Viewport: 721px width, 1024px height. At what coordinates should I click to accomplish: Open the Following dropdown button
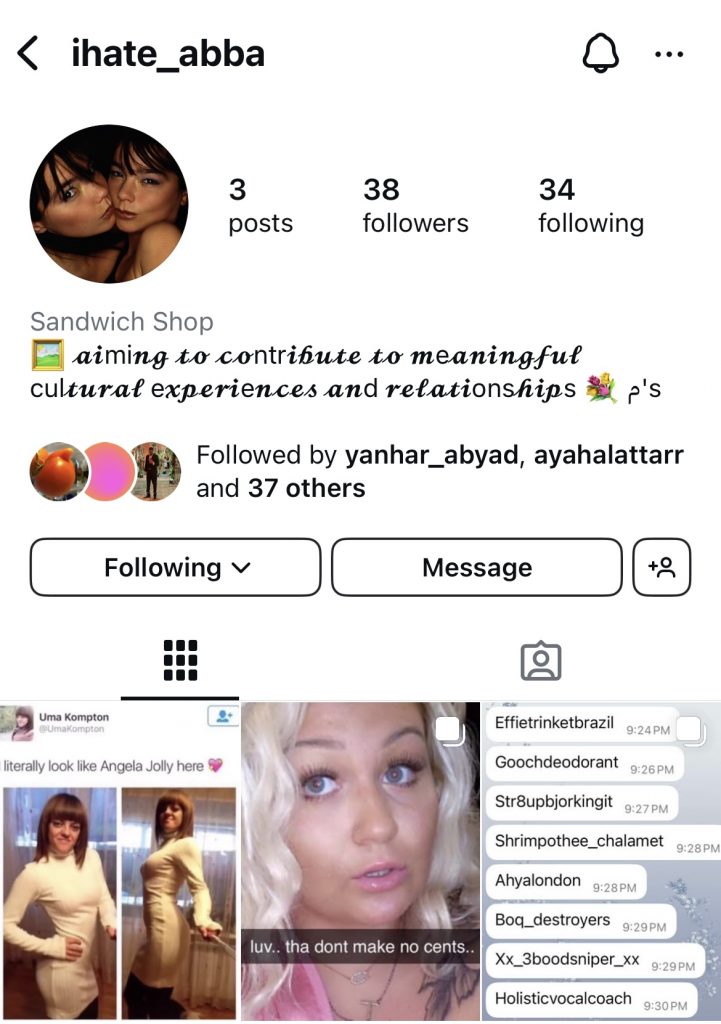pyautogui.click(x=176, y=568)
